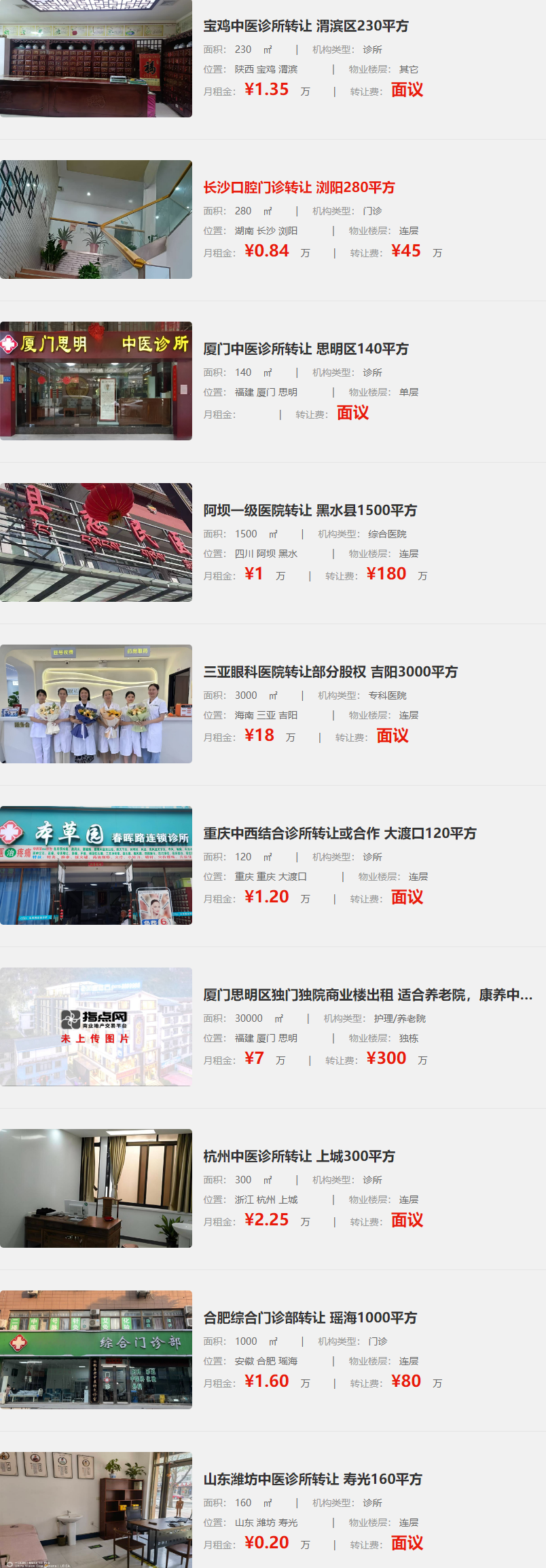View nurses photo of 三亚眼科医院
The height and width of the screenshot is (1568, 546).
[96, 704]
